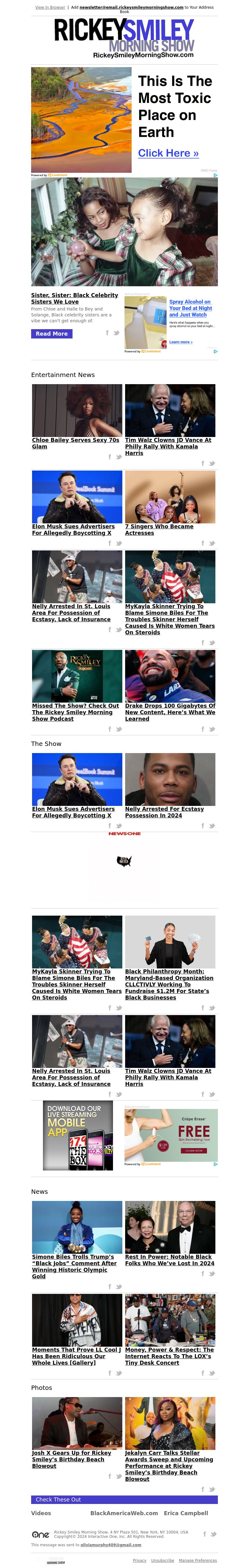Open the View In Browser link
This screenshot has height=1568, width=249.
coord(50,7)
